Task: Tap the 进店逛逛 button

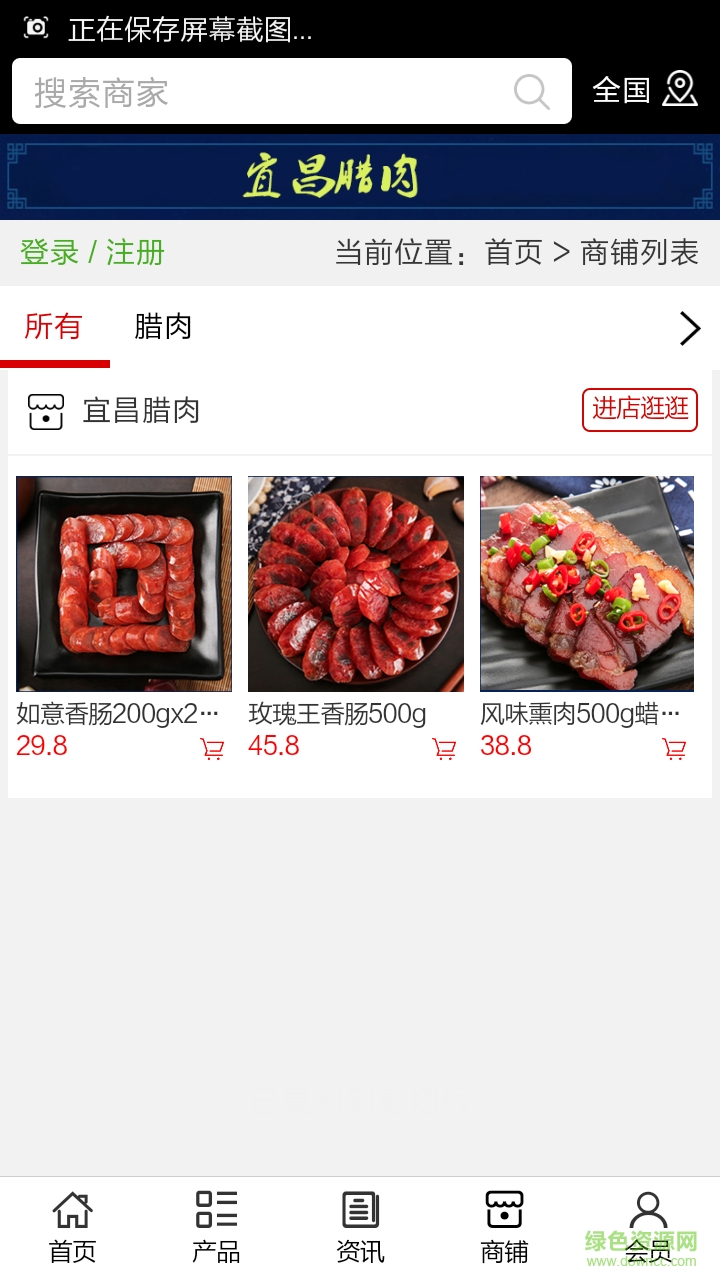Action: [x=639, y=410]
